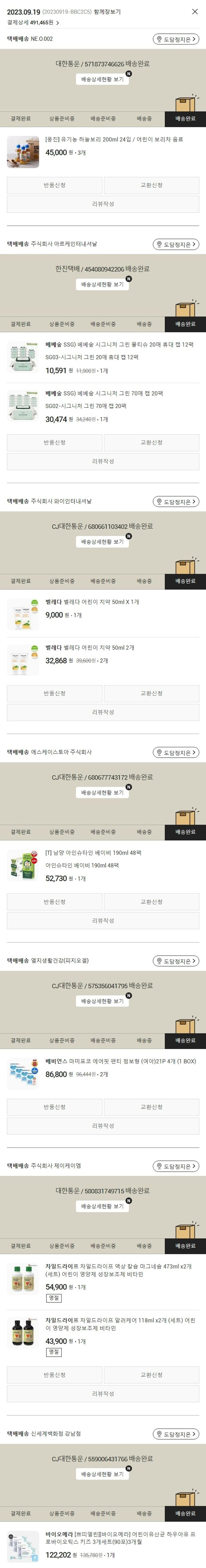View delivery status for 대한통운 571873746626

[x=102, y=79]
